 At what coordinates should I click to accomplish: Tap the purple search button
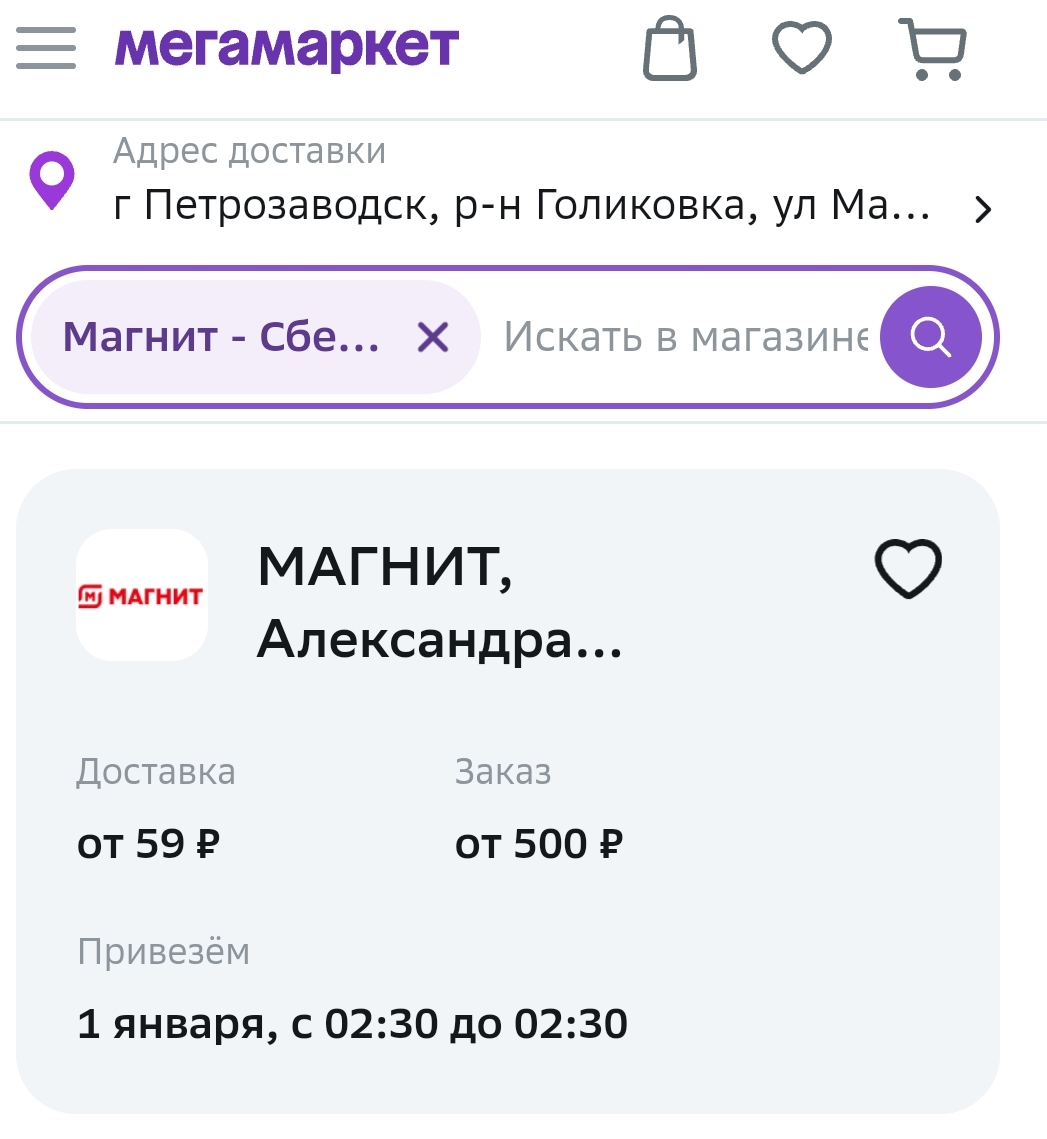(931, 337)
